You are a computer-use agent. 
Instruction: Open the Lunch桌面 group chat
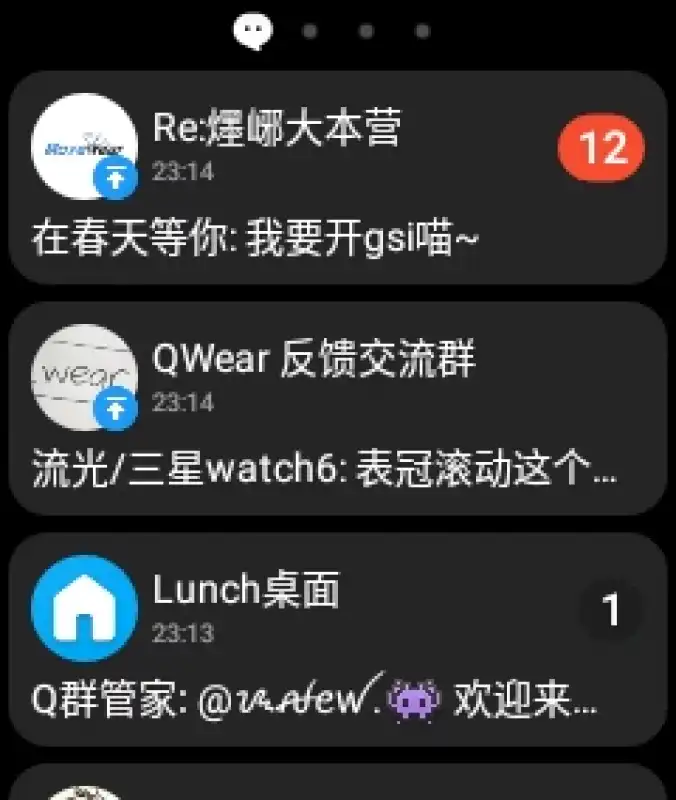[x=337, y=638]
